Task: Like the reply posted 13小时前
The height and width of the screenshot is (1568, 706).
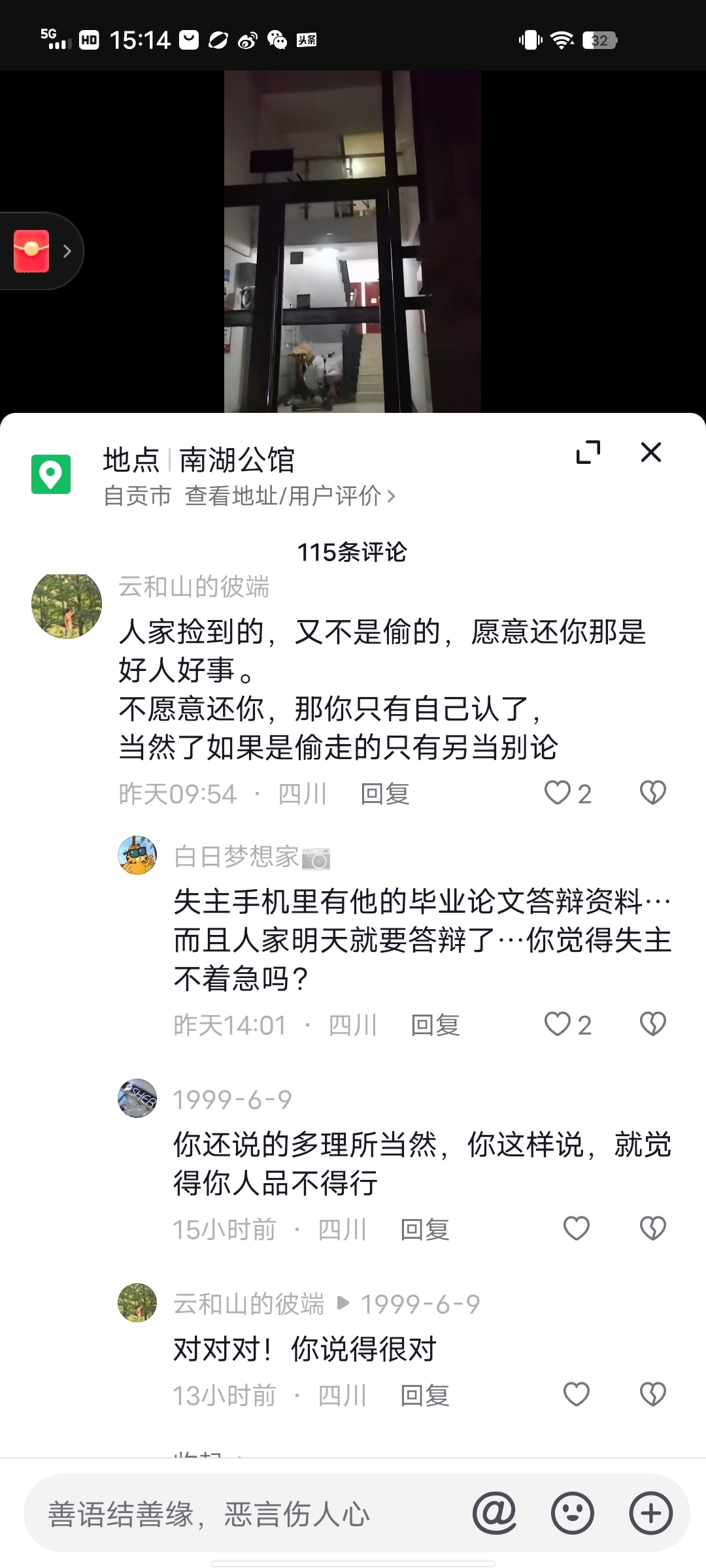Action: 577,1395
